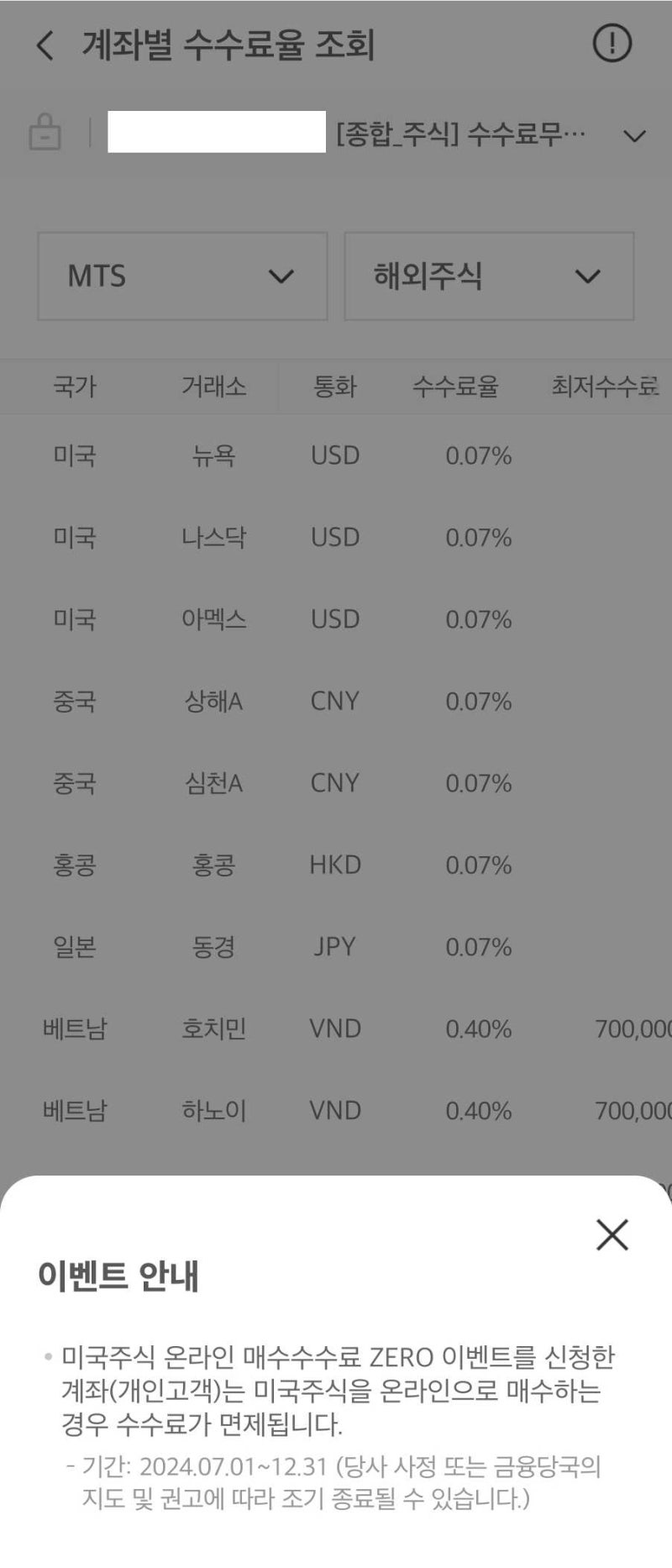Close the 이벤트 안내 popup with the X
This screenshot has height=1568, width=672.
click(611, 1234)
